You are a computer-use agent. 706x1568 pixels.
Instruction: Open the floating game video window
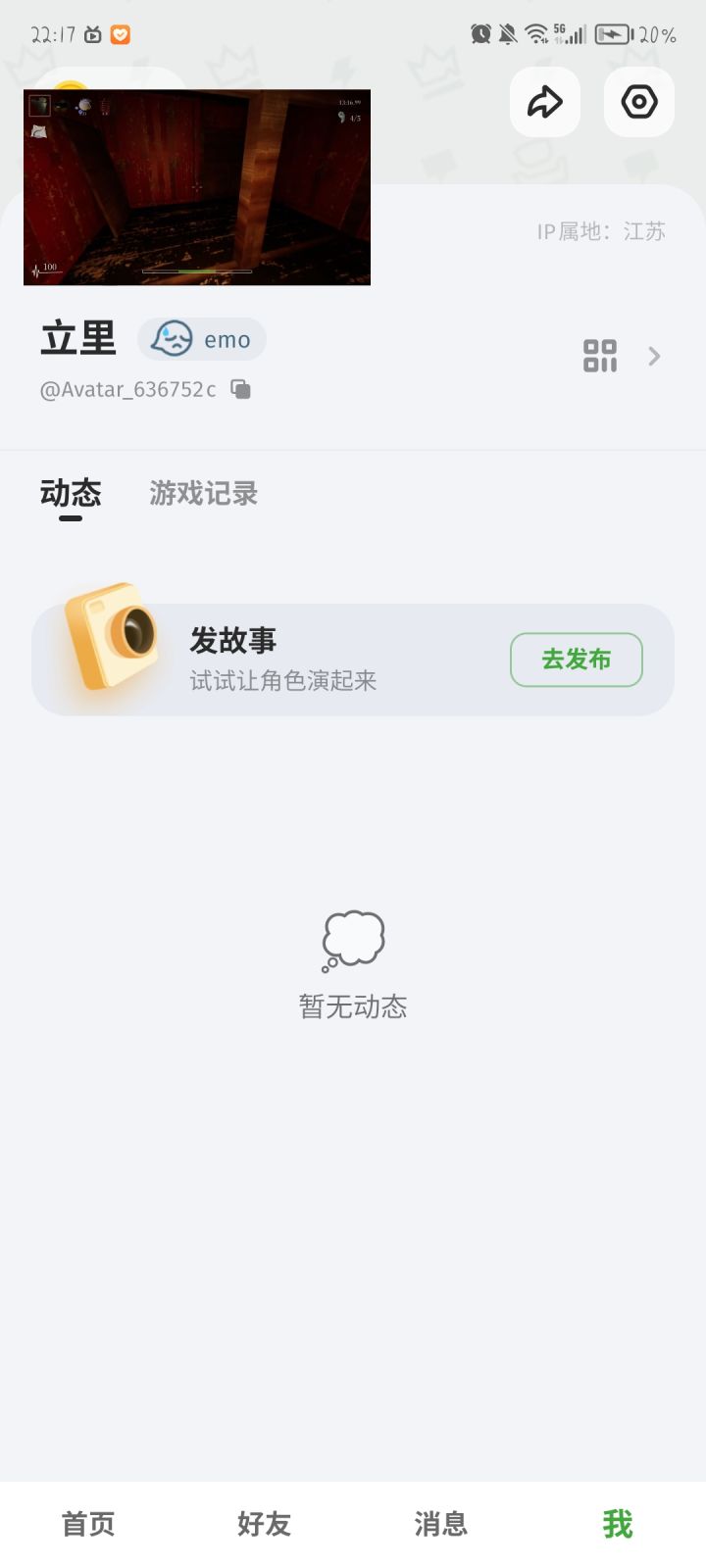click(x=197, y=187)
